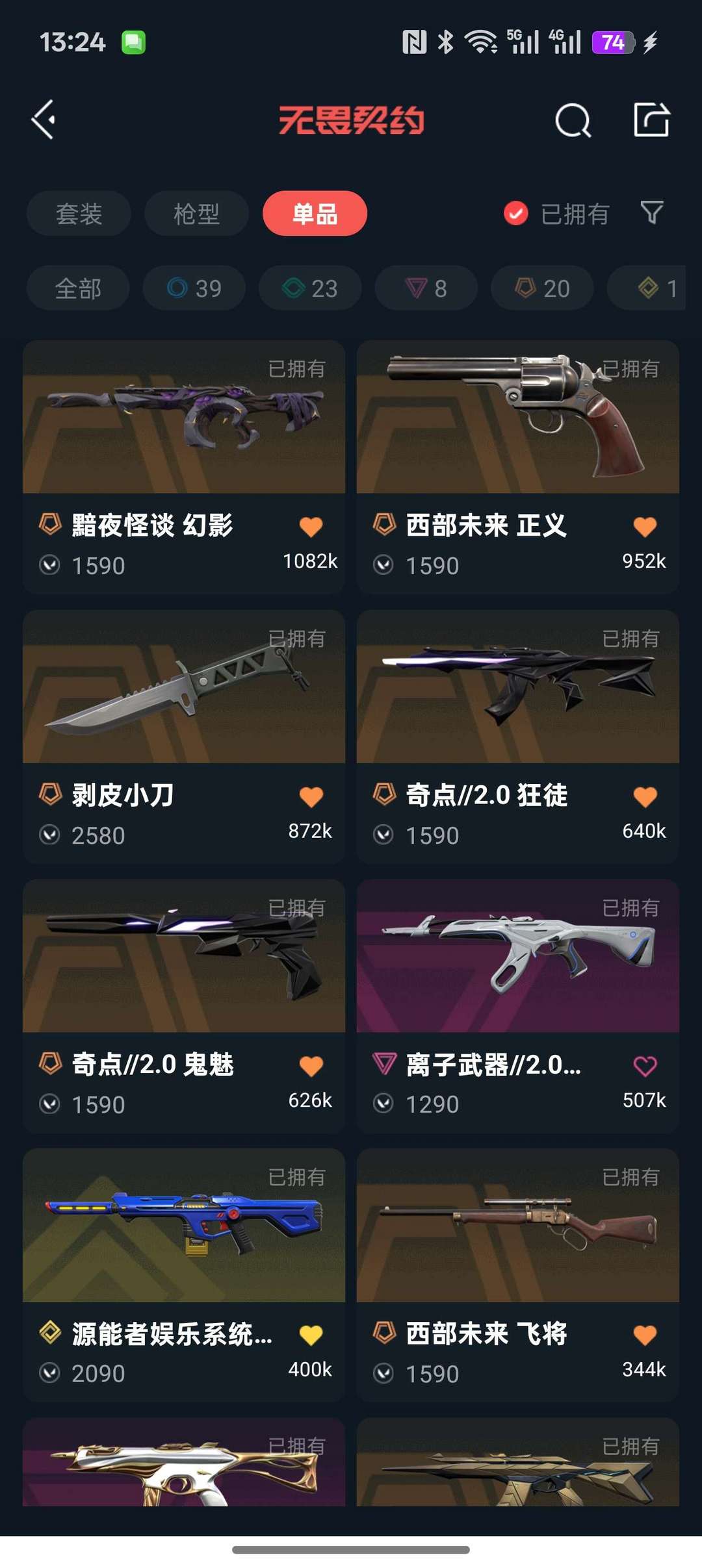Viewport: 702px width, 1568px height.
Task: Switch to the 套装 tab
Action: click(79, 214)
